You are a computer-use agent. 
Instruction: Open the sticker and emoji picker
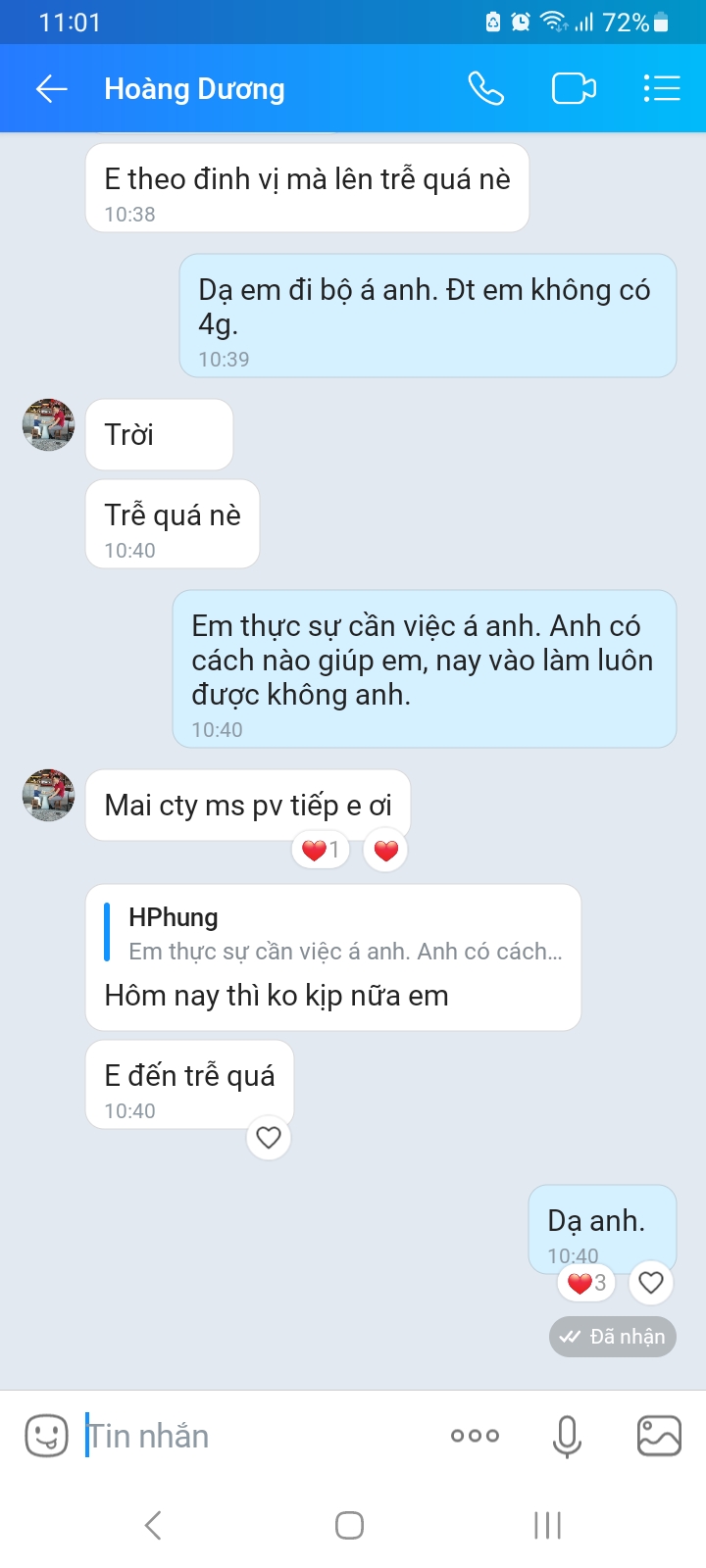pos(46,1436)
